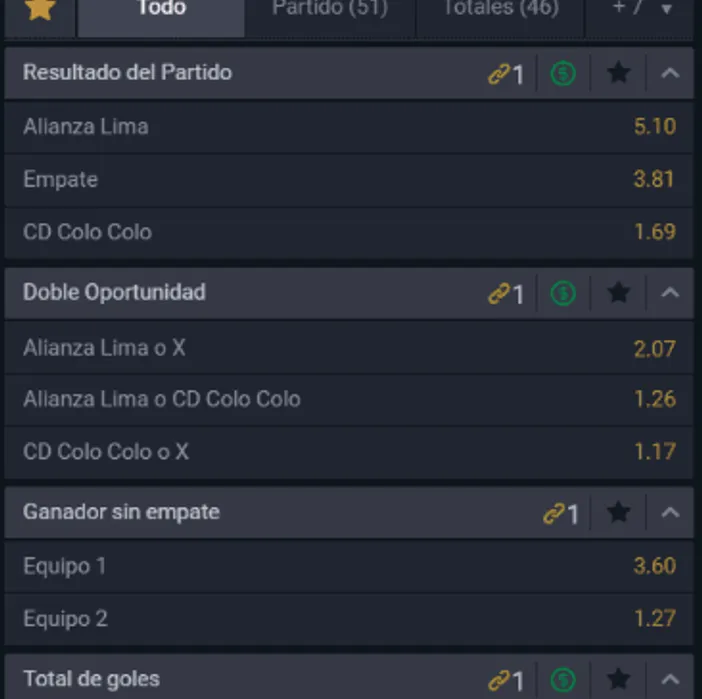Viewport: 702px width, 699px height.
Task: Tap cash-out icon in Doble Oportunidad header
Action: [x=563, y=293]
